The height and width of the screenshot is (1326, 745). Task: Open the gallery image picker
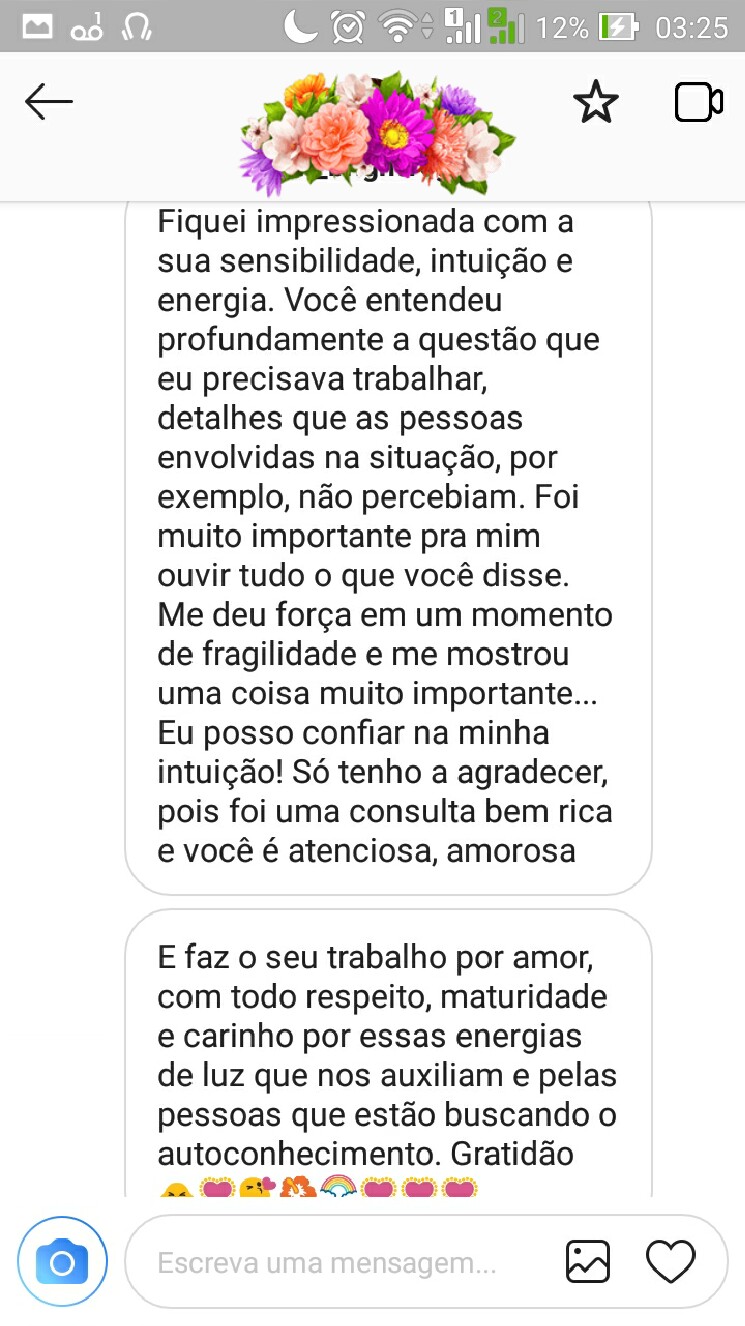point(587,1262)
